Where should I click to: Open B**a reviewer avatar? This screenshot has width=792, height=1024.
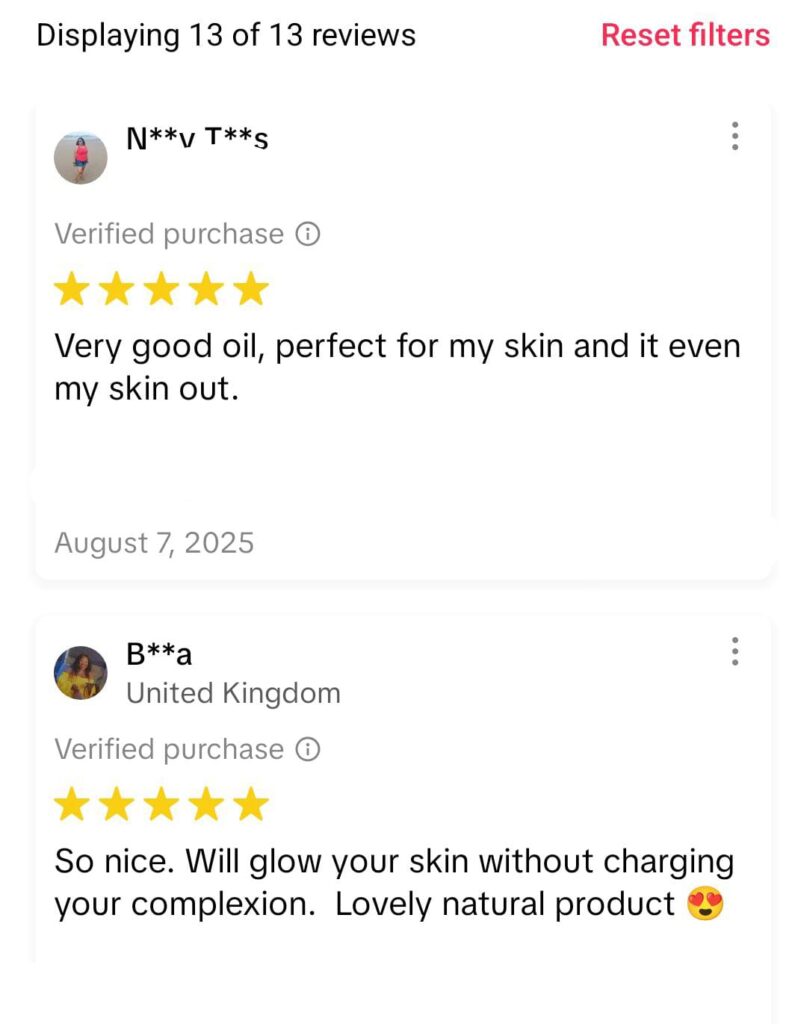click(80, 672)
